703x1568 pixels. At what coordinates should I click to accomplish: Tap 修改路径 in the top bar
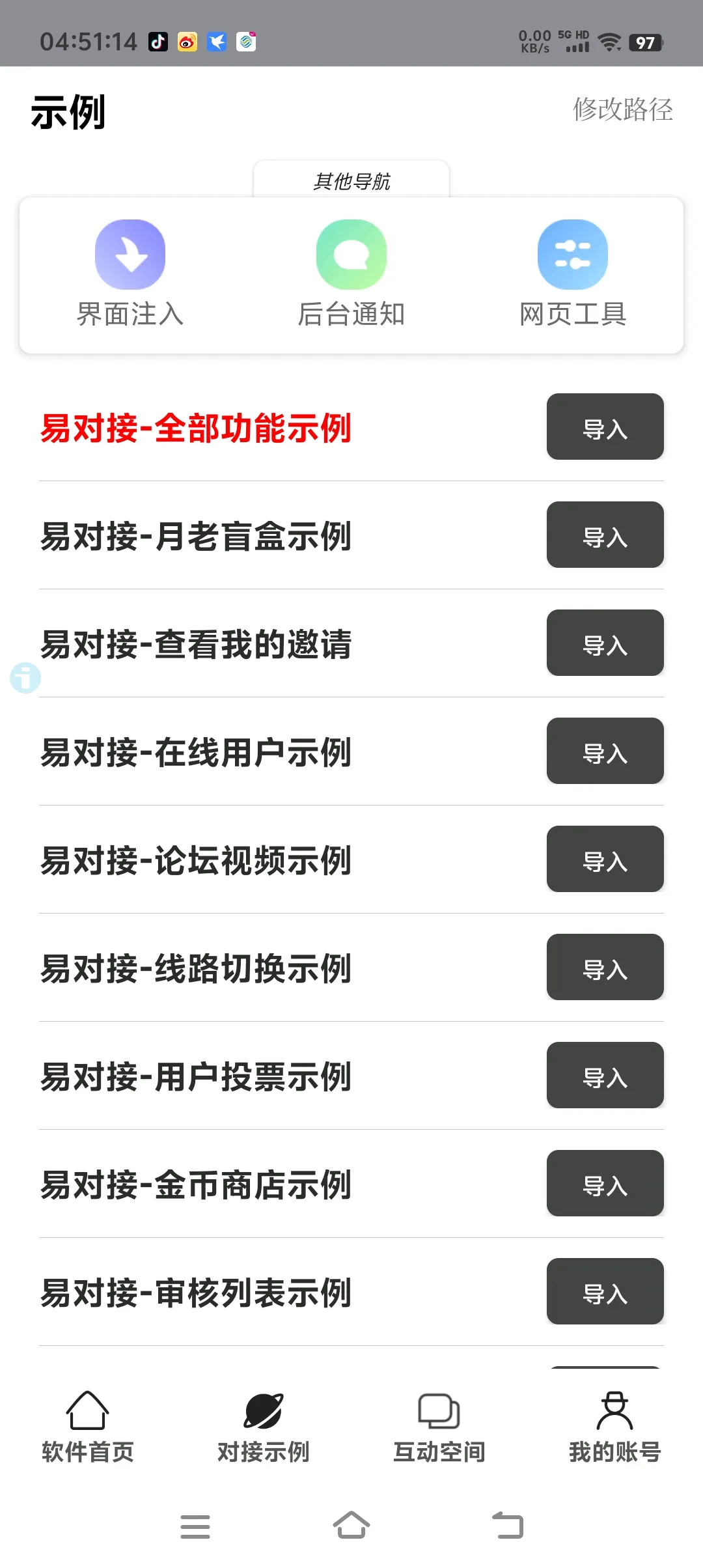(622, 109)
